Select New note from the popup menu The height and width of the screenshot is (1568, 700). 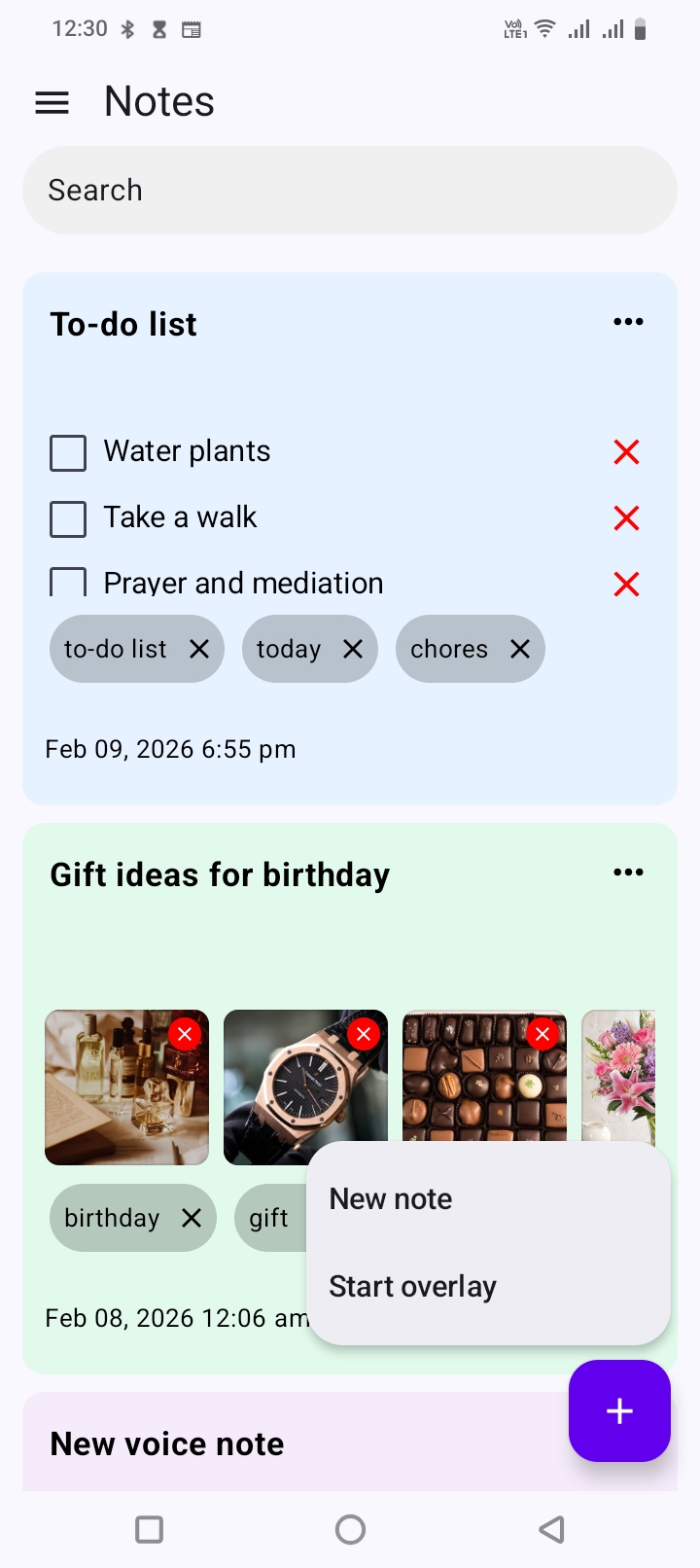click(x=390, y=1198)
